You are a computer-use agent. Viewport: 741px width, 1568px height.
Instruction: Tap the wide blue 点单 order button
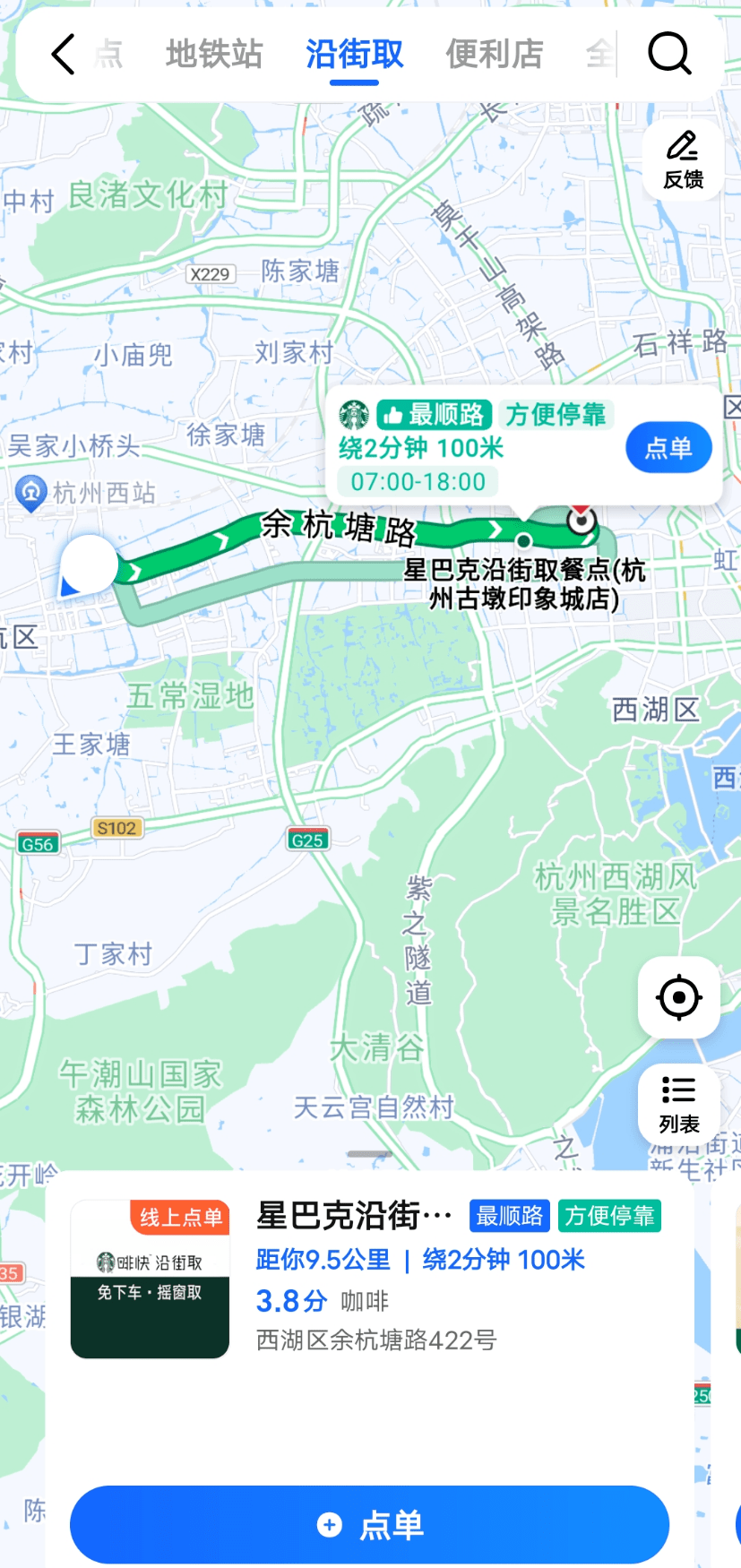pyautogui.click(x=369, y=1524)
